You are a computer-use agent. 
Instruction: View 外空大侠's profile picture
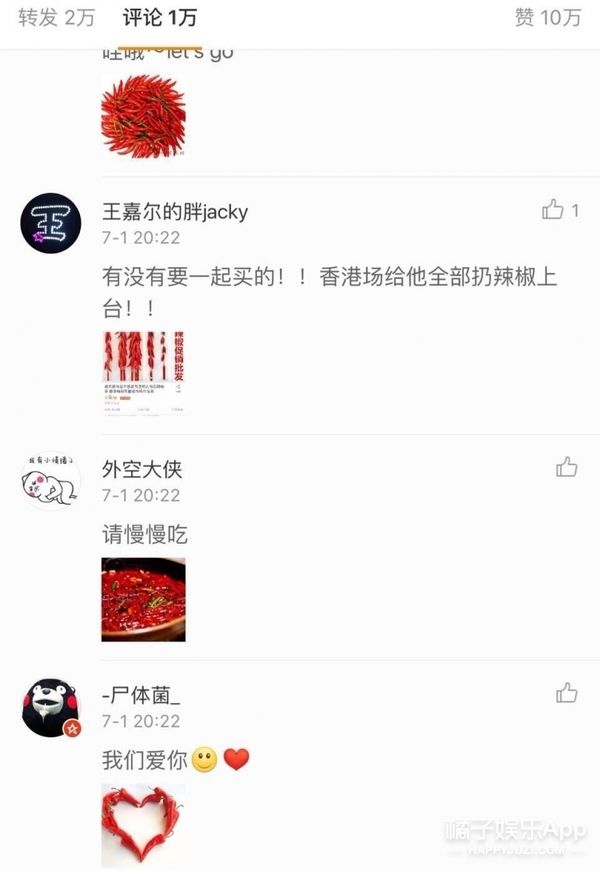click(x=50, y=481)
